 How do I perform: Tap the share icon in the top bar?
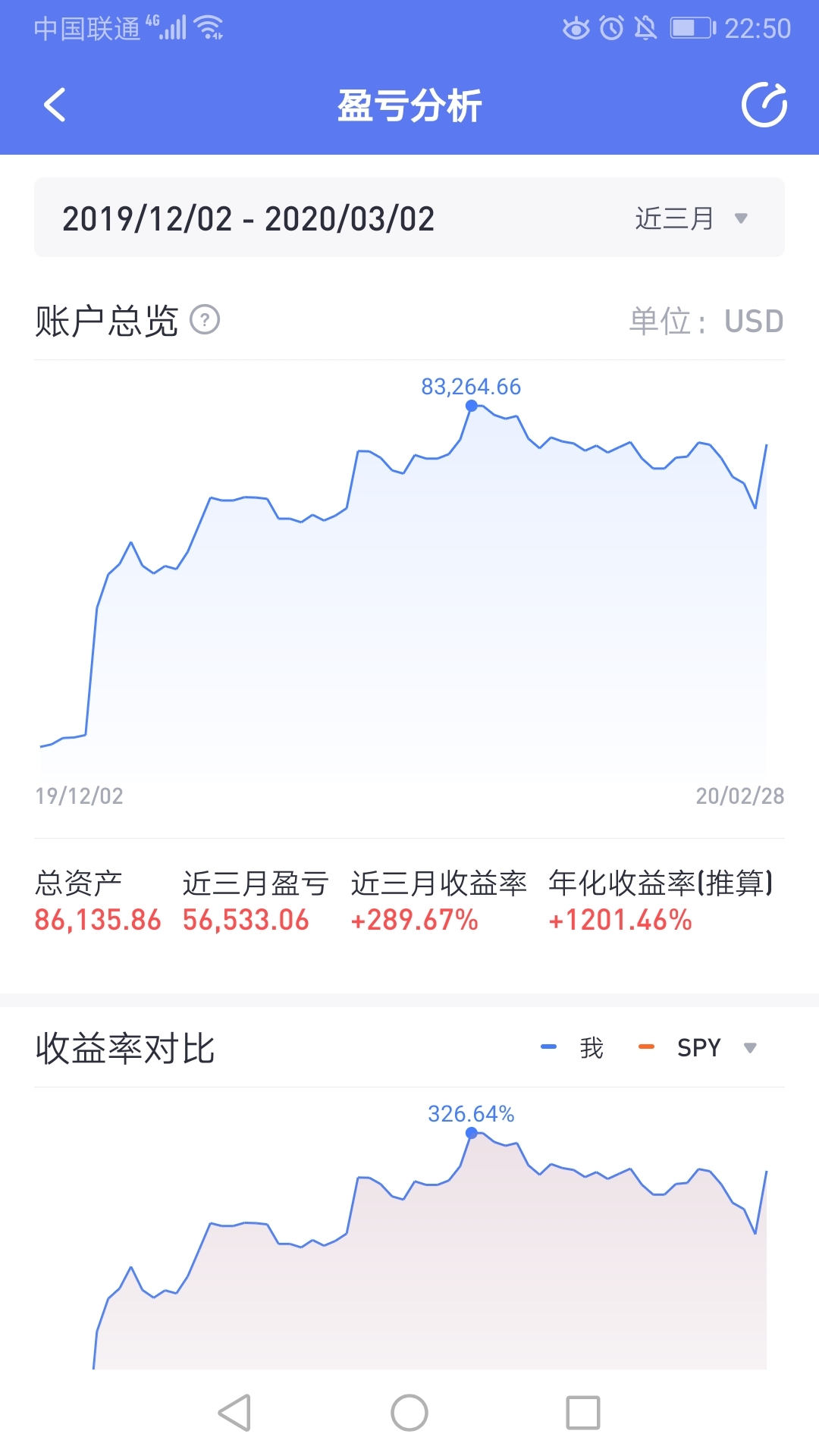point(764,104)
